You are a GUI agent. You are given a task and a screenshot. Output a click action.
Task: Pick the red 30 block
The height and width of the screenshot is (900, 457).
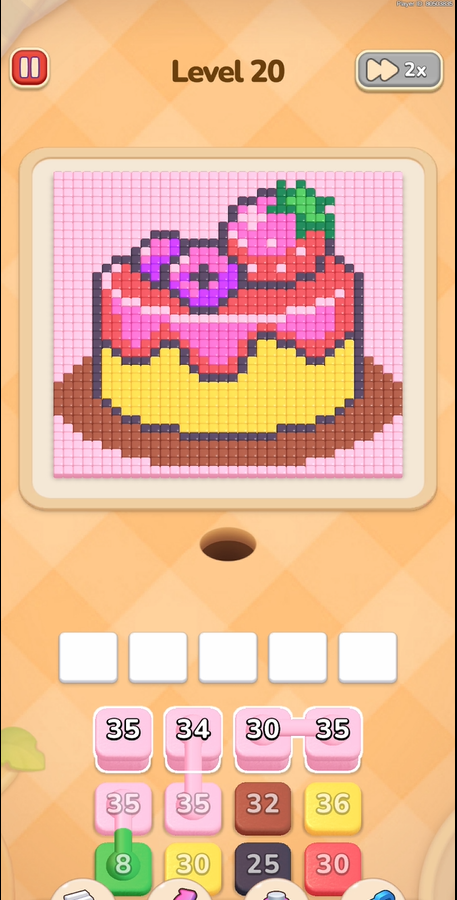click(333, 868)
